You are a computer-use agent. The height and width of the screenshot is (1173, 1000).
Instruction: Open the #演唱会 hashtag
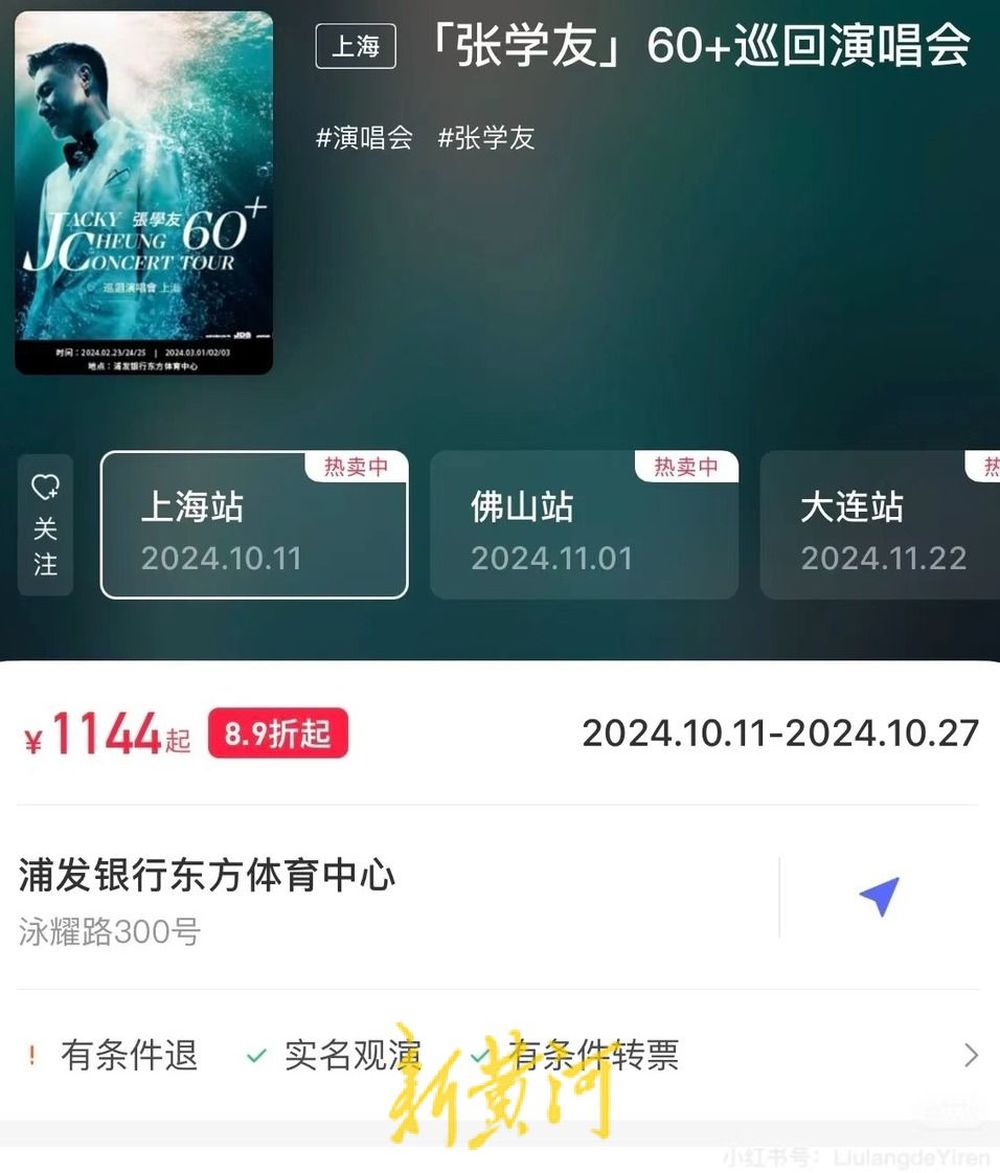coord(364,137)
